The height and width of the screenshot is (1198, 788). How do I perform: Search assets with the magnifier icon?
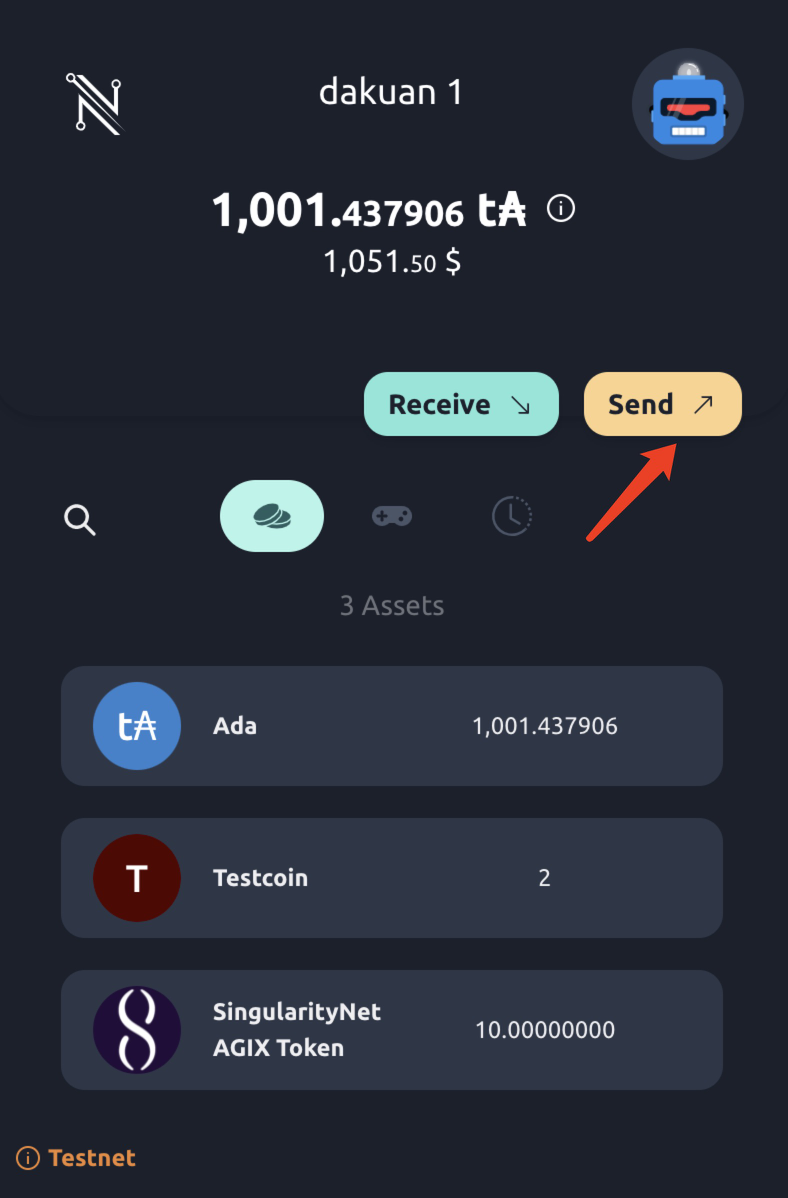pos(80,519)
